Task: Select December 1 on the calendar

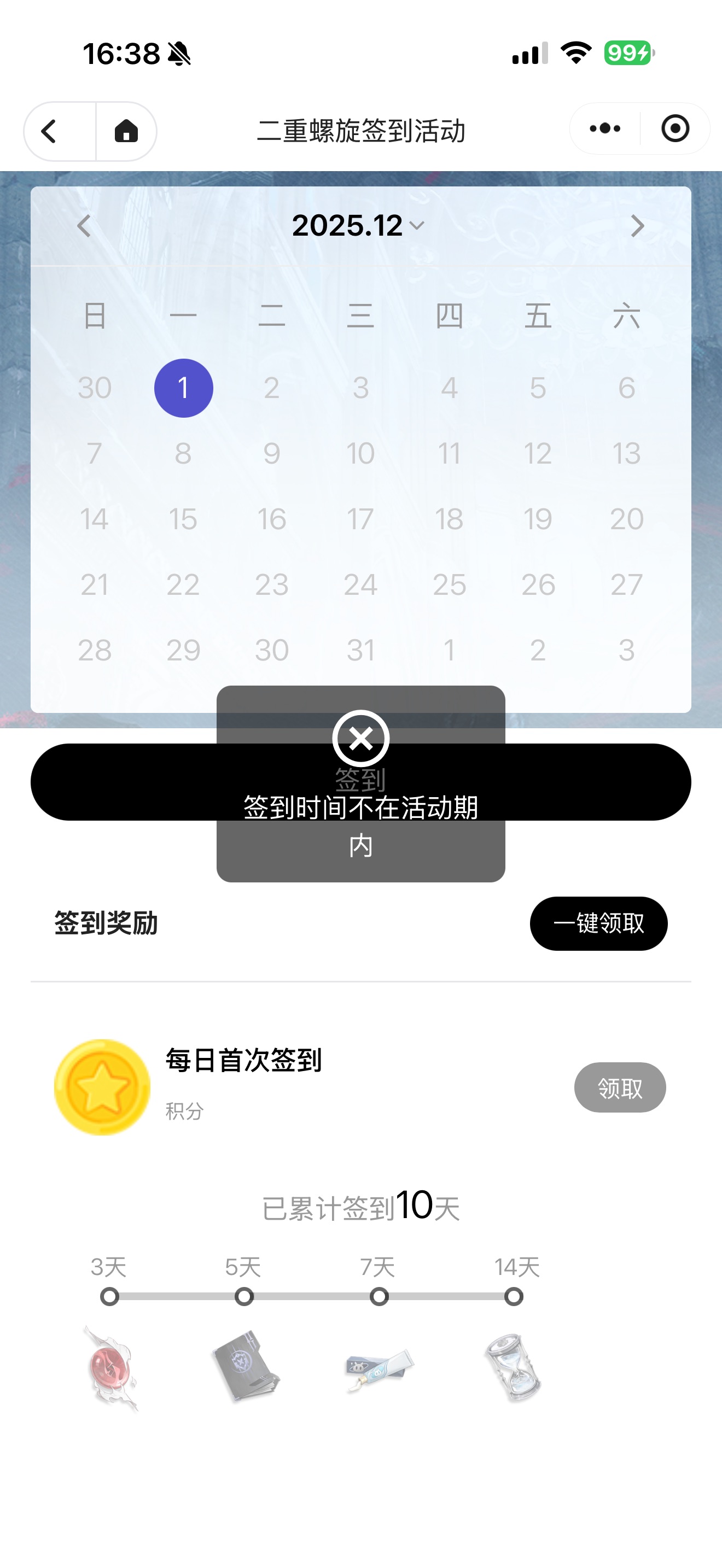Action: pyautogui.click(x=183, y=388)
